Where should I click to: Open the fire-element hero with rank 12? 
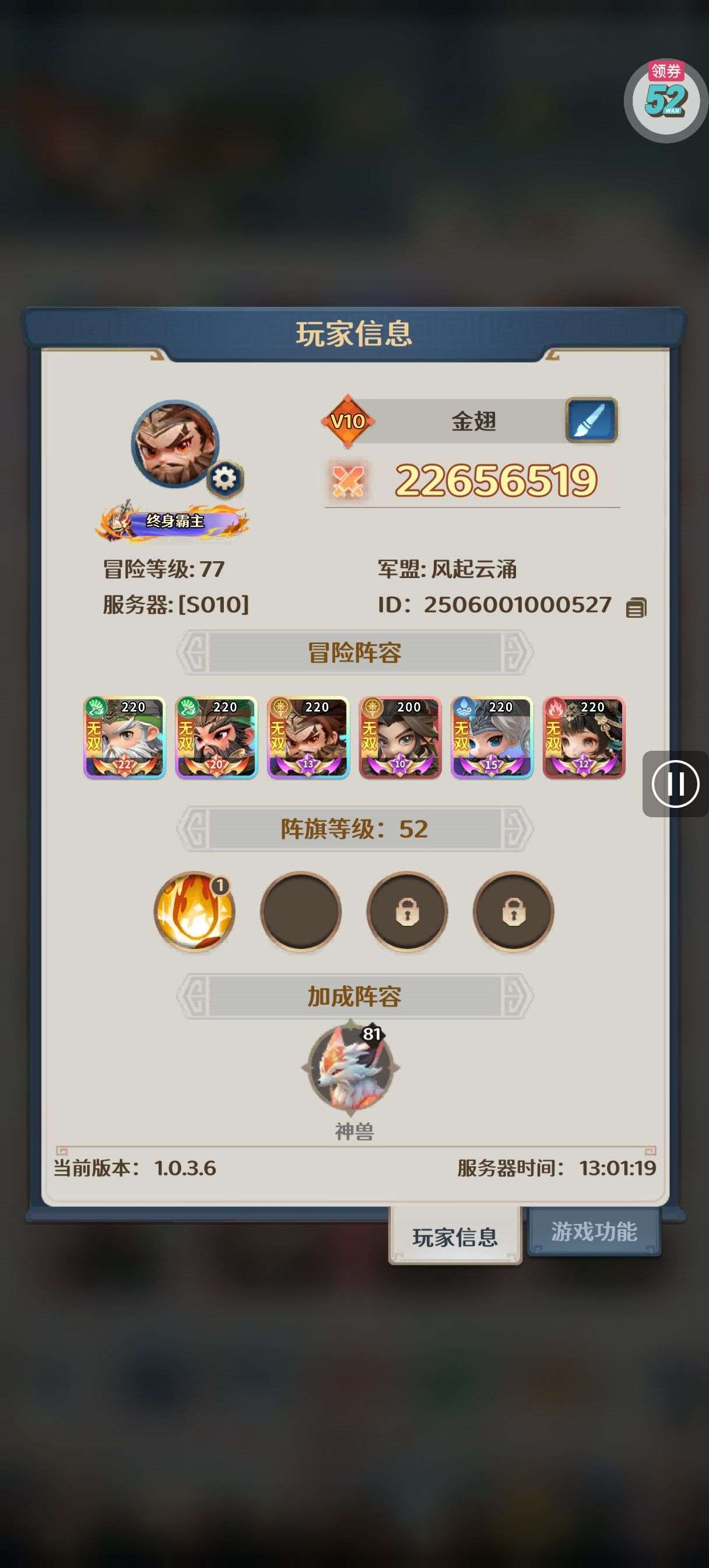coord(584,737)
